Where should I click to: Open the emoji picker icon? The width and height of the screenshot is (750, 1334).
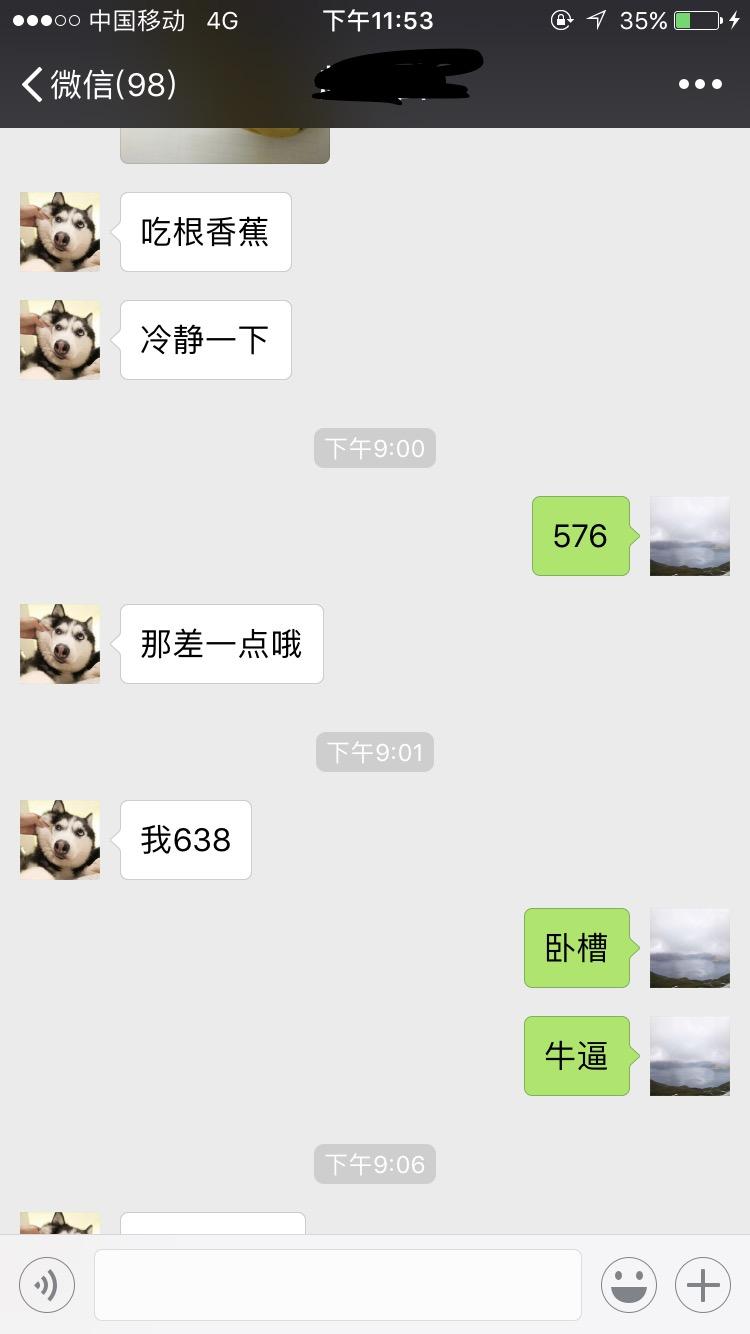(628, 1284)
